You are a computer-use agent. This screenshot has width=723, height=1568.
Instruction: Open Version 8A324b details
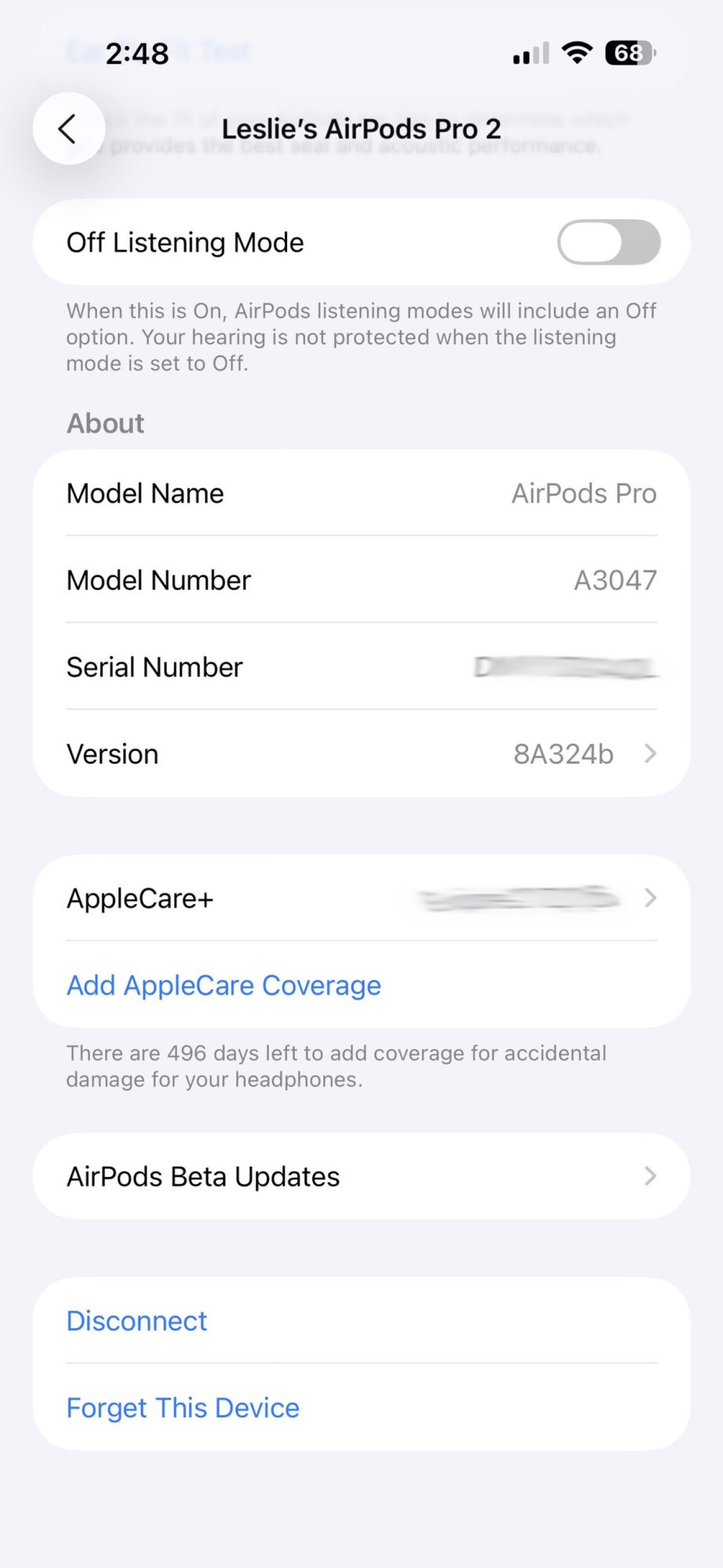tap(361, 753)
